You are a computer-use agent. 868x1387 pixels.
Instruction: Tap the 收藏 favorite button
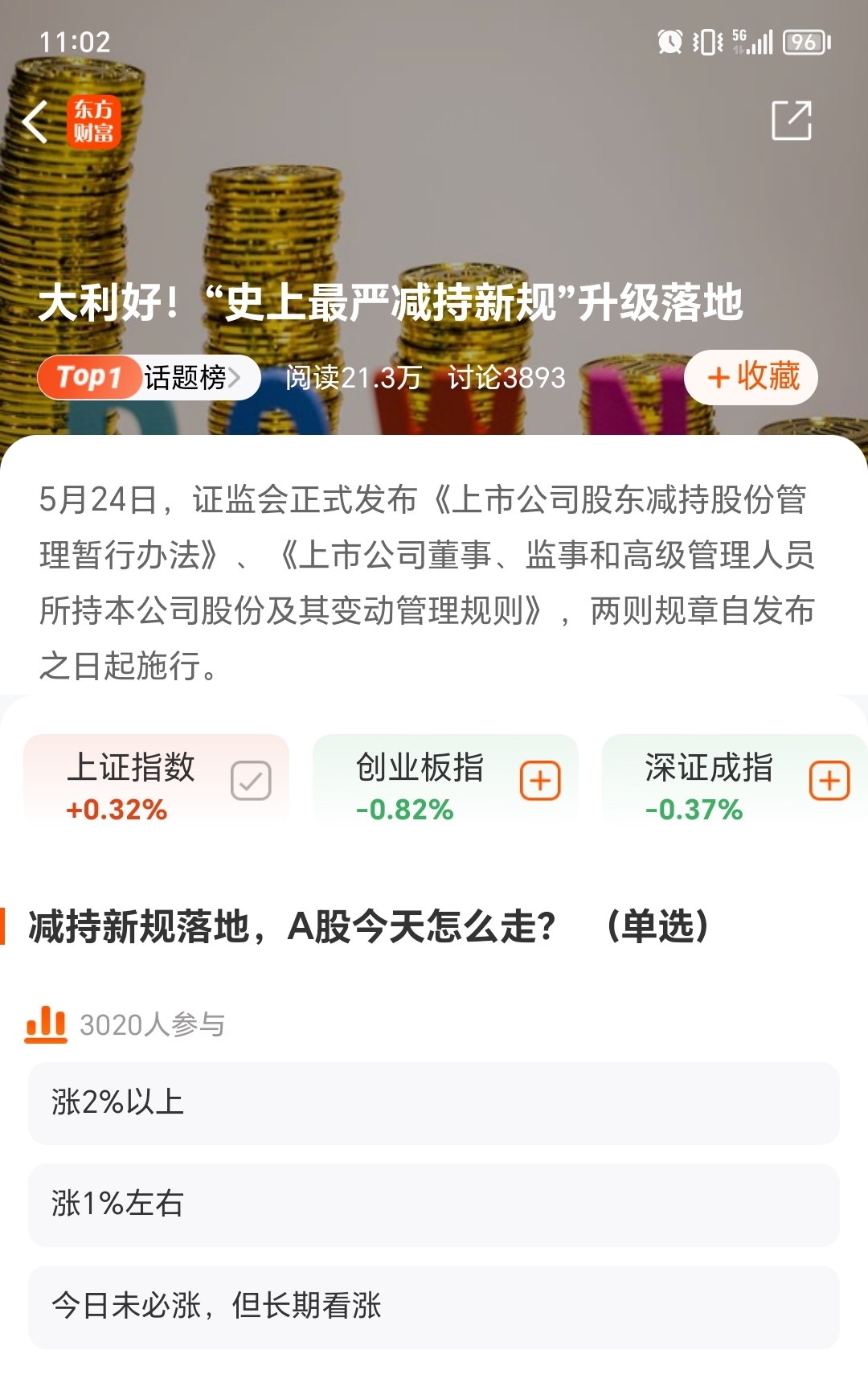click(751, 375)
